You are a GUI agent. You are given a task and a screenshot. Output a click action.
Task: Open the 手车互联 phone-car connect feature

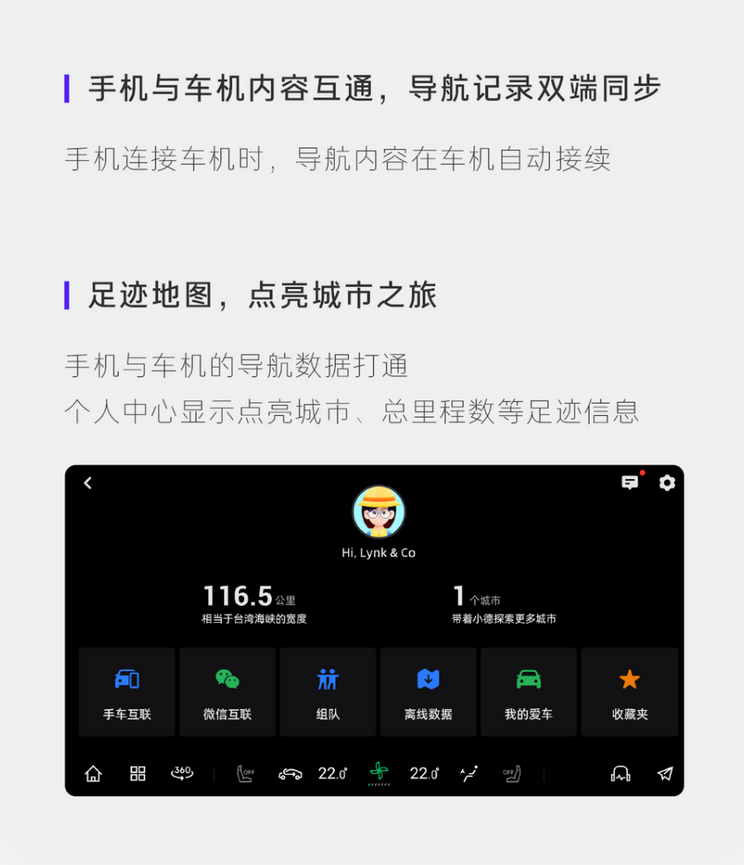pos(127,691)
